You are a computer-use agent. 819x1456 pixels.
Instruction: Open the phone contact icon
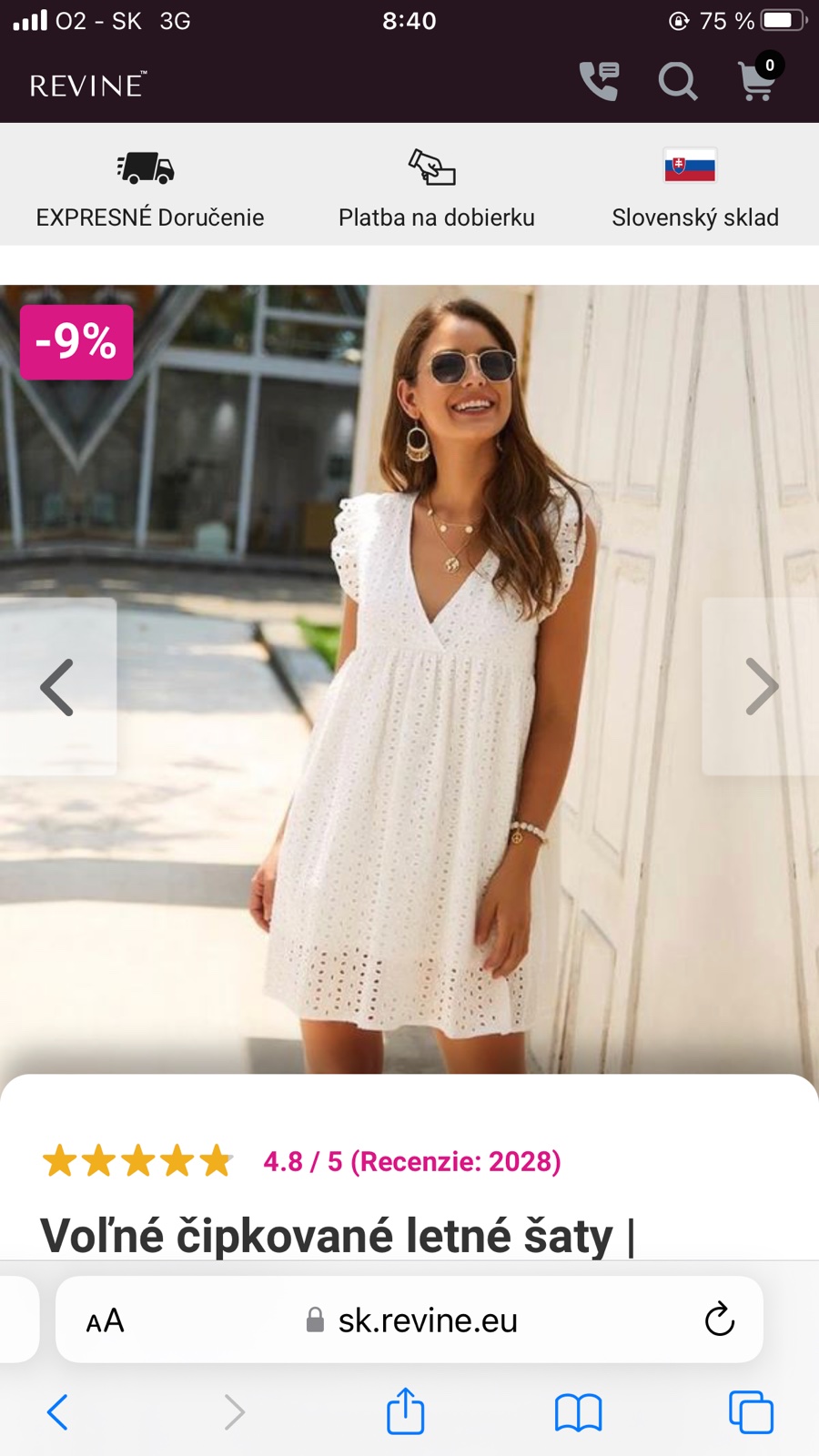[x=599, y=82]
